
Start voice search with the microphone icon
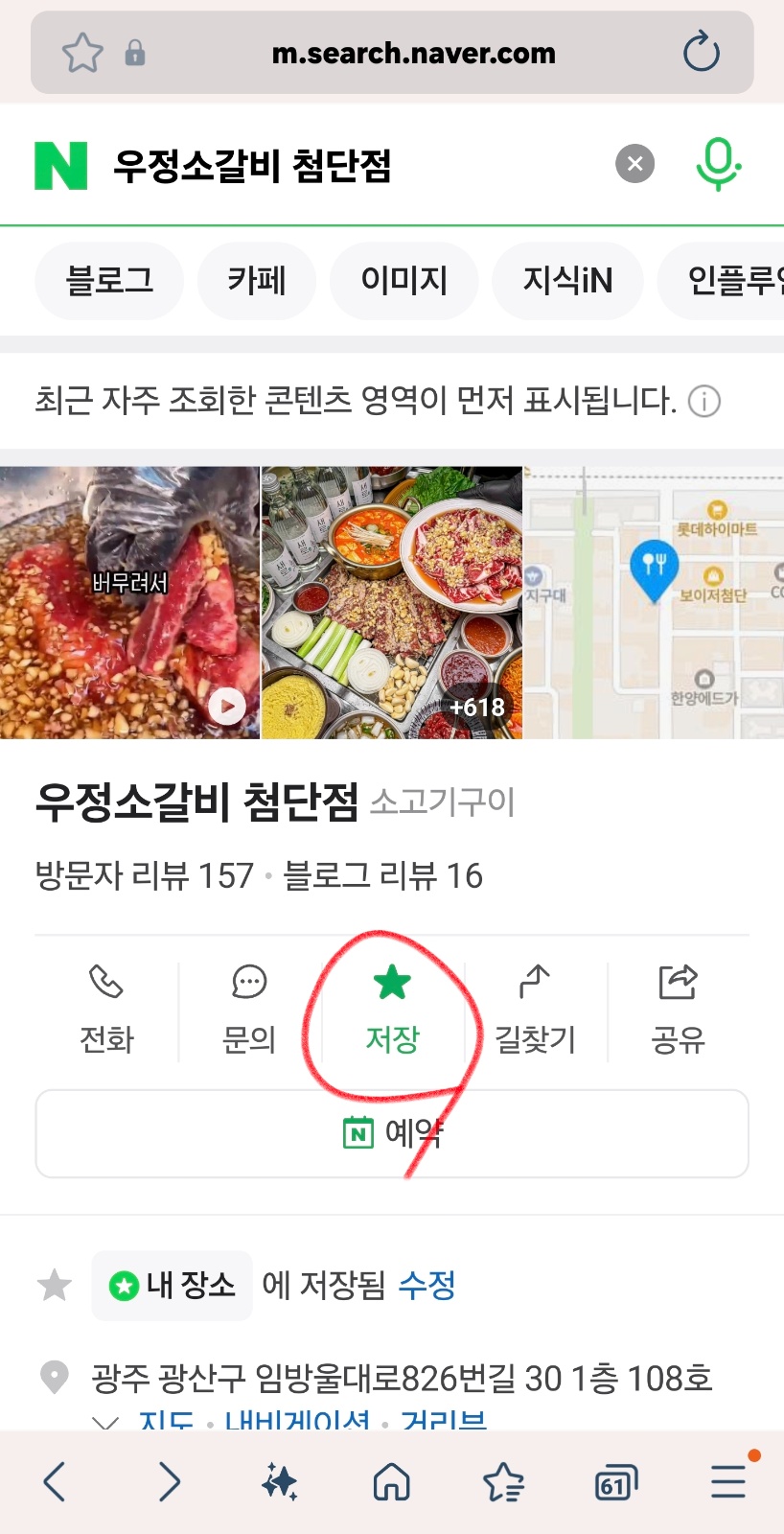(717, 163)
